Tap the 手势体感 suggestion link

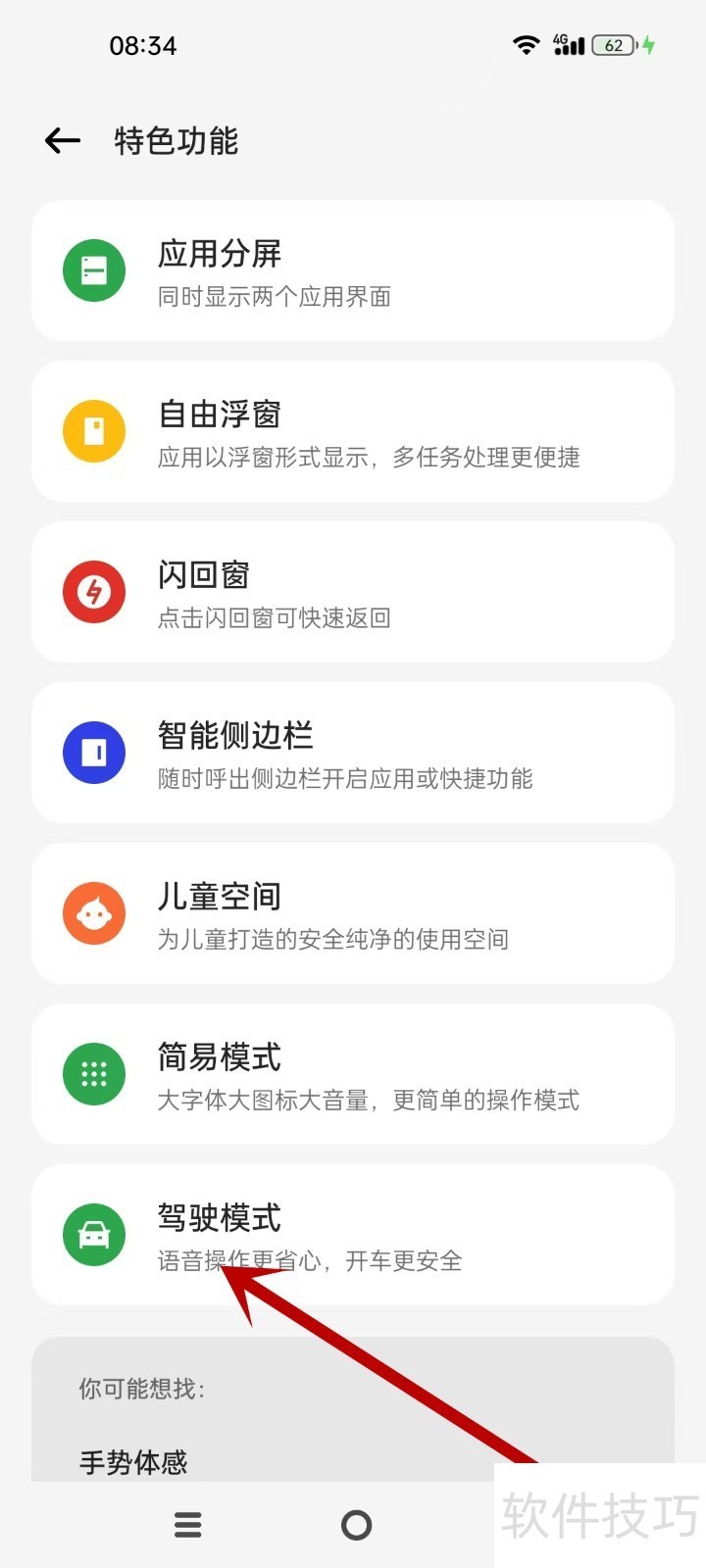pos(132,1462)
